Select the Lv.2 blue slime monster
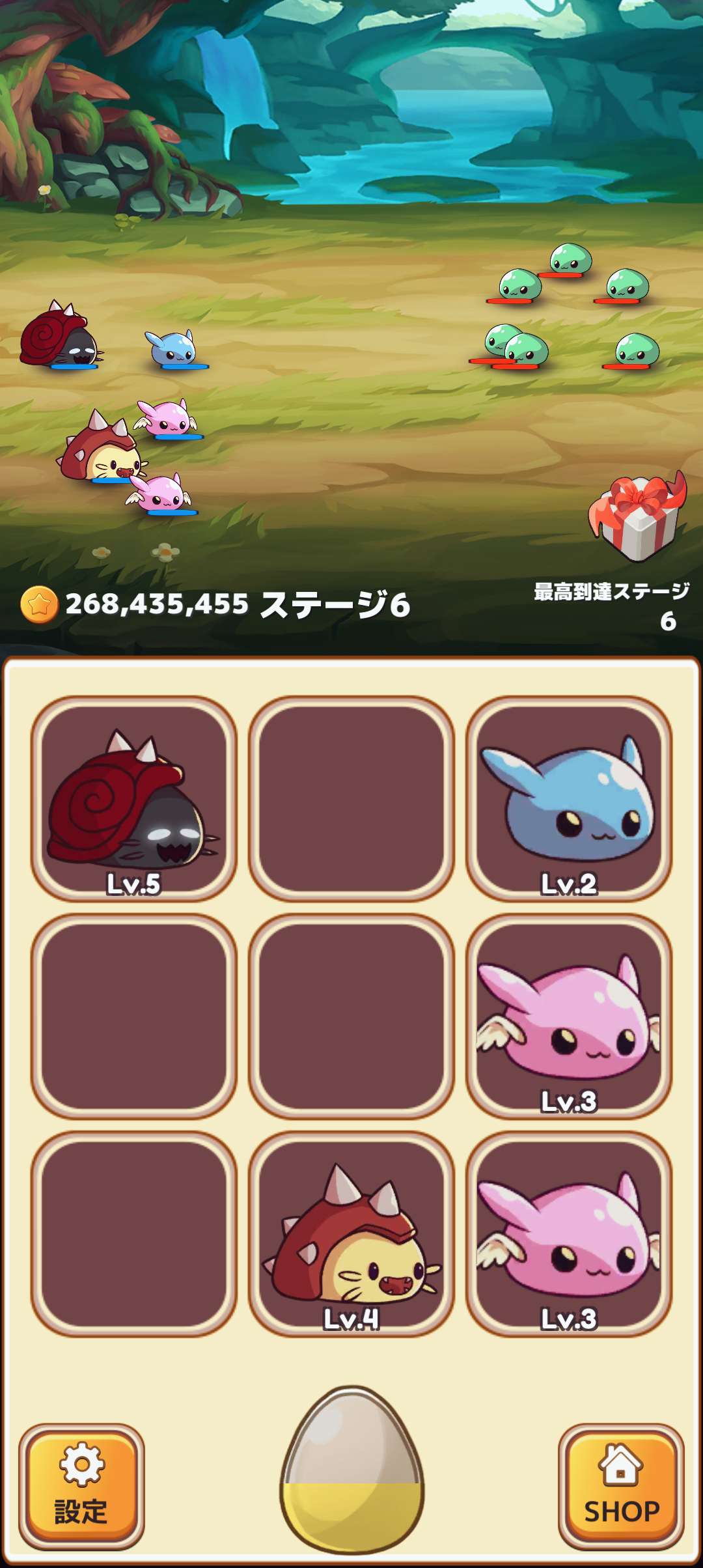The height and width of the screenshot is (1568, 703). 569,799
